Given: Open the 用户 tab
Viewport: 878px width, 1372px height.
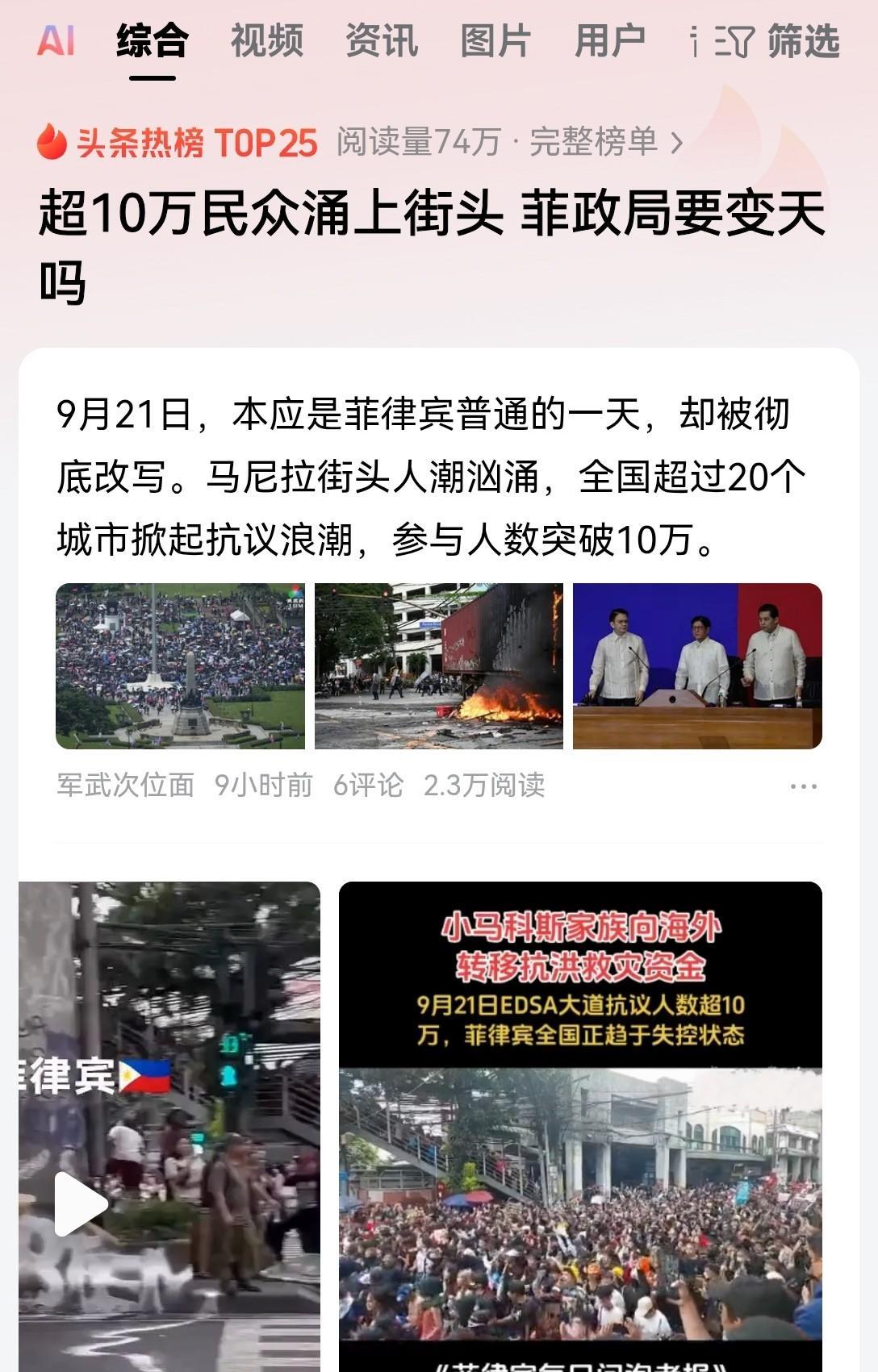Looking at the screenshot, I should pyautogui.click(x=610, y=40).
